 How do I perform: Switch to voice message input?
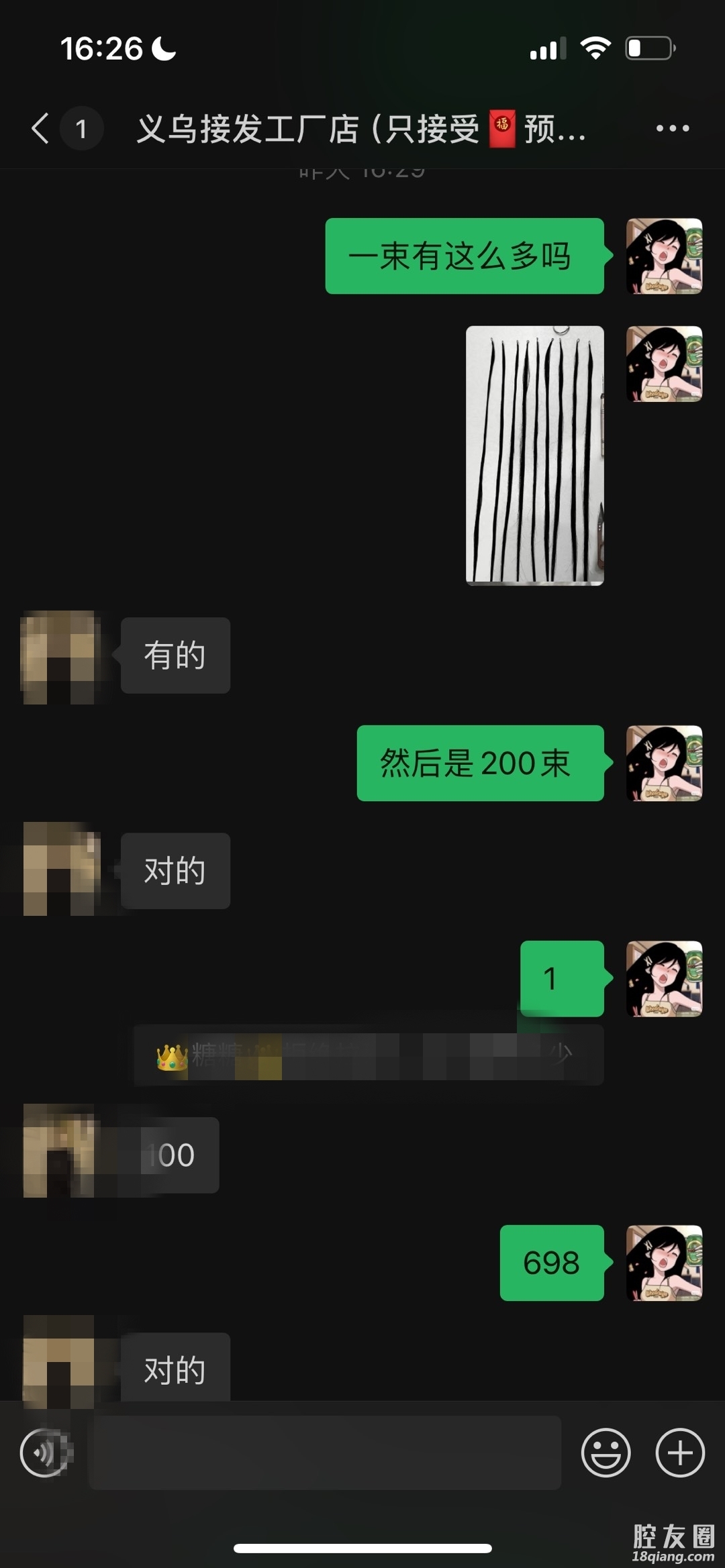[x=45, y=1453]
